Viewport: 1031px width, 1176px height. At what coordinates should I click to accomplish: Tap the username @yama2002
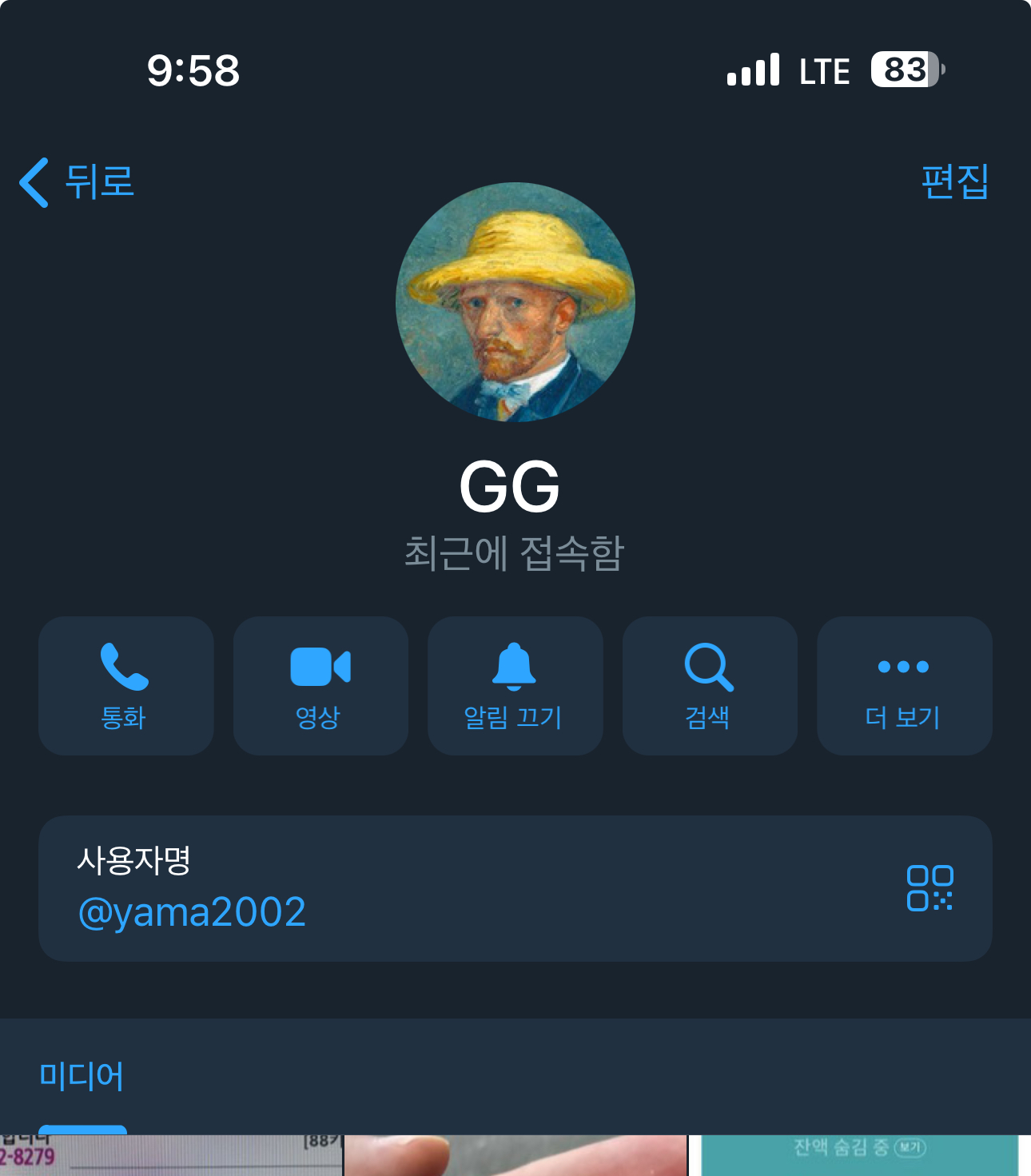[x=192, y=912]
